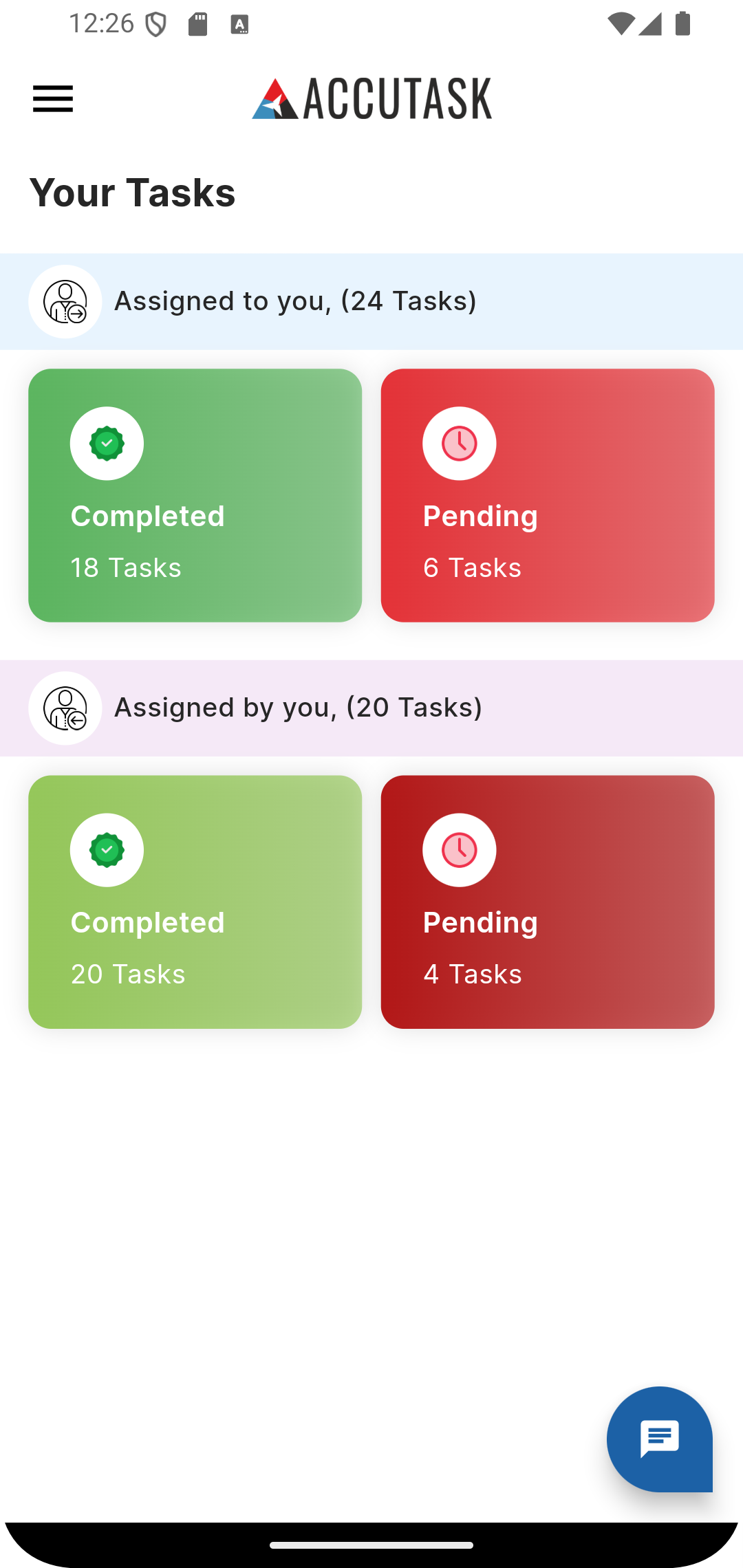Viewport: 743px width, 1568px height.
Task: Open Pending card showing 4 Tasks
Action: tap(548, 902)
